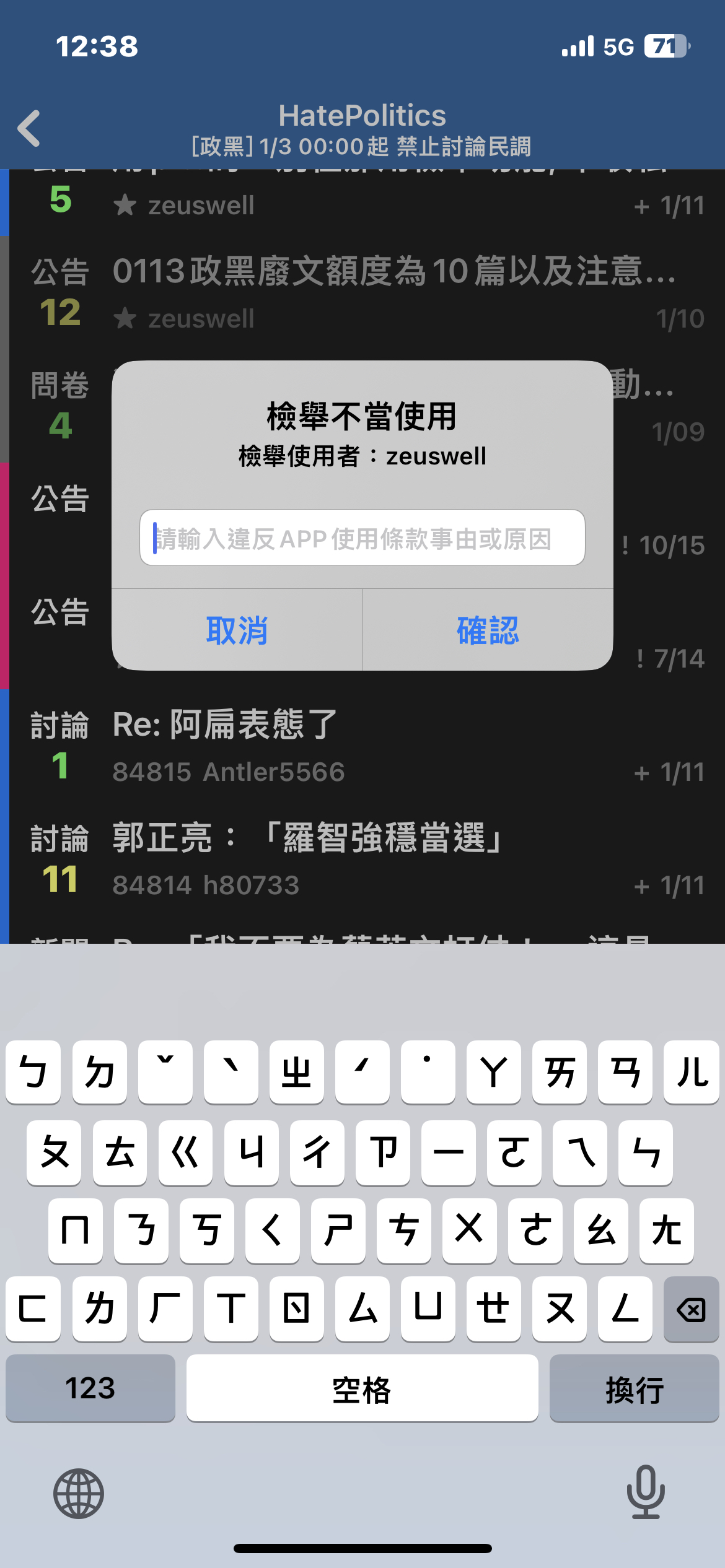Switch the keyboard to 123 numbers
The image size is (725, 1568).
click(x=90, y=1389)
